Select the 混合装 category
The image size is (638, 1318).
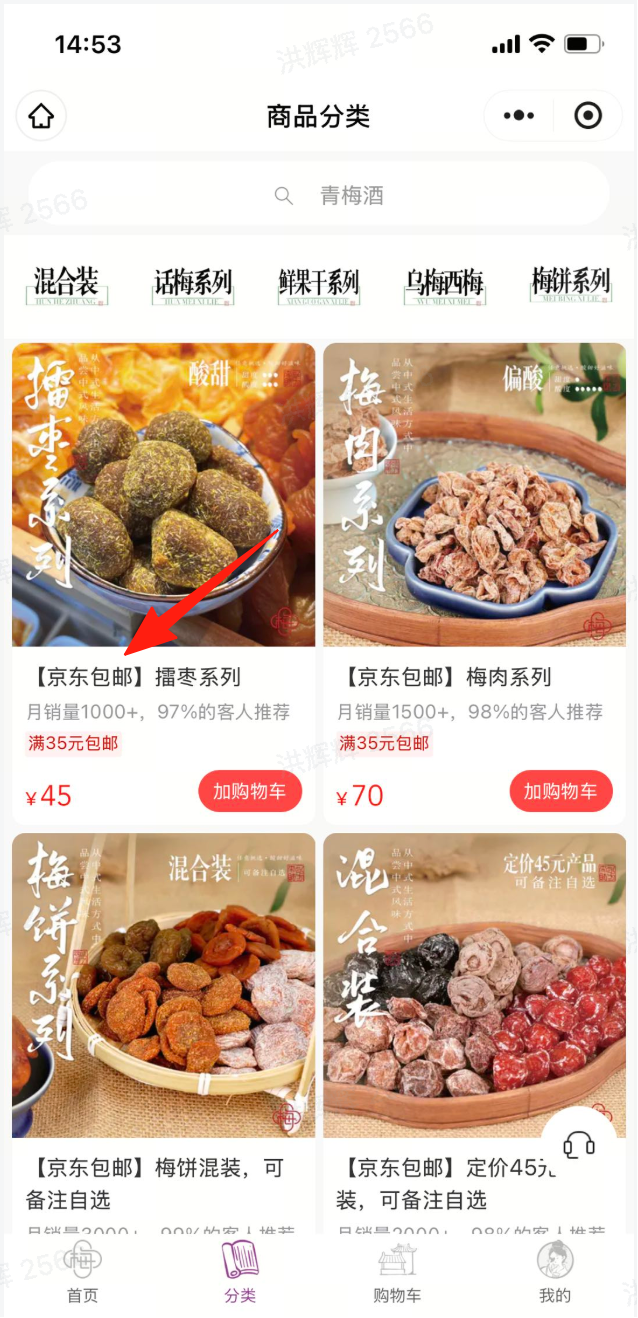tap(67, 284)
